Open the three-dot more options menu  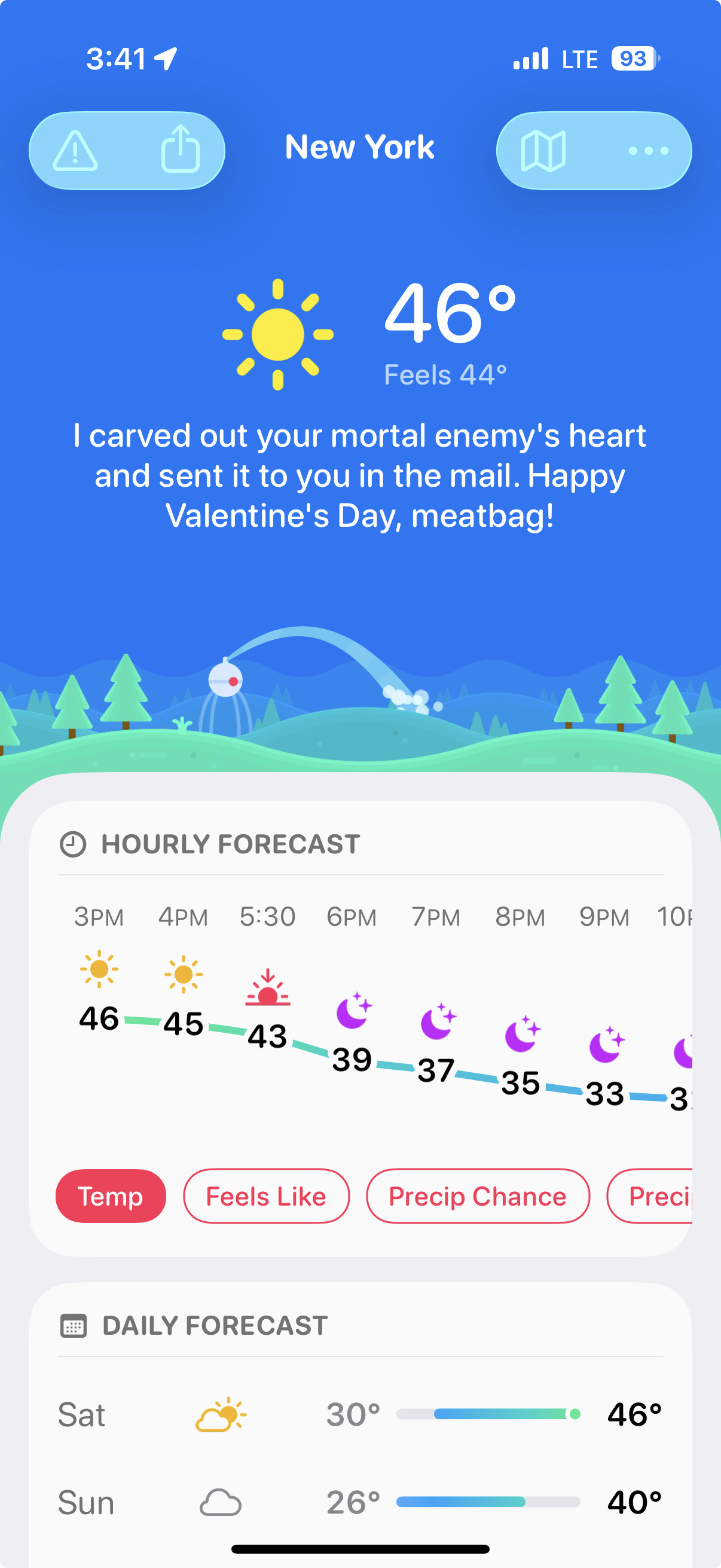point(648,150)
